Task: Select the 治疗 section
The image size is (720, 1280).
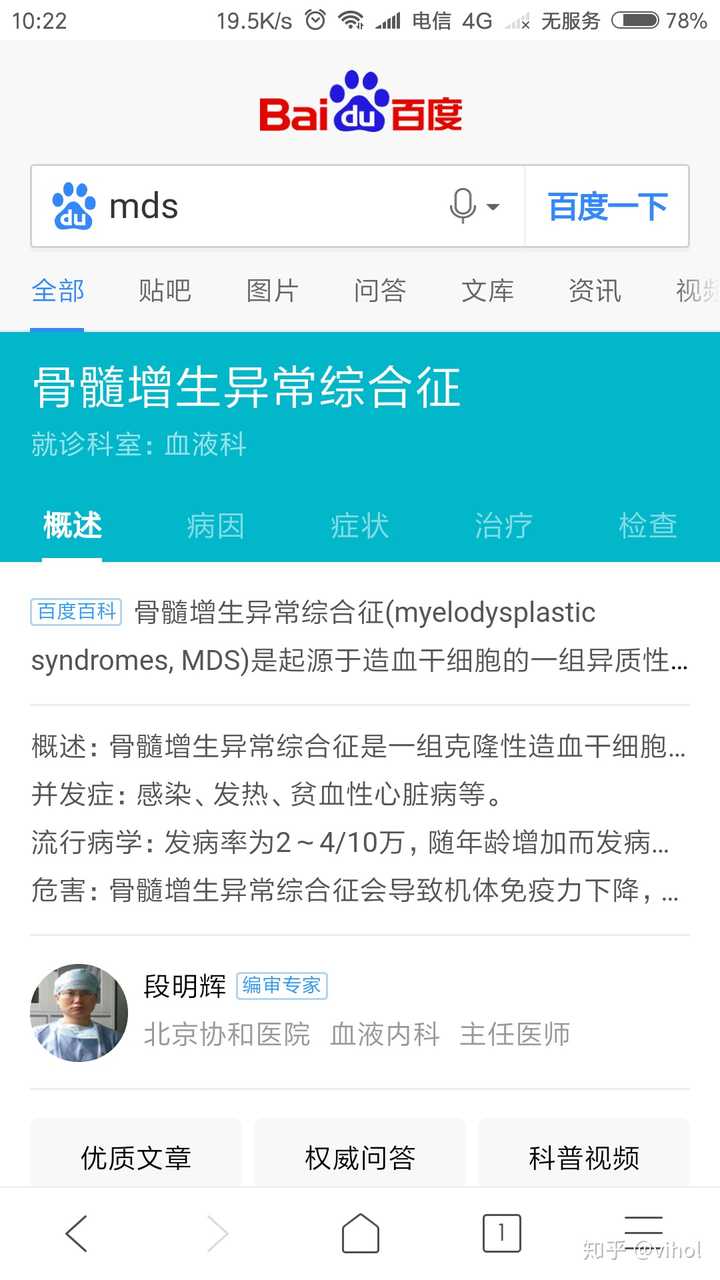Action: point(502,526)
